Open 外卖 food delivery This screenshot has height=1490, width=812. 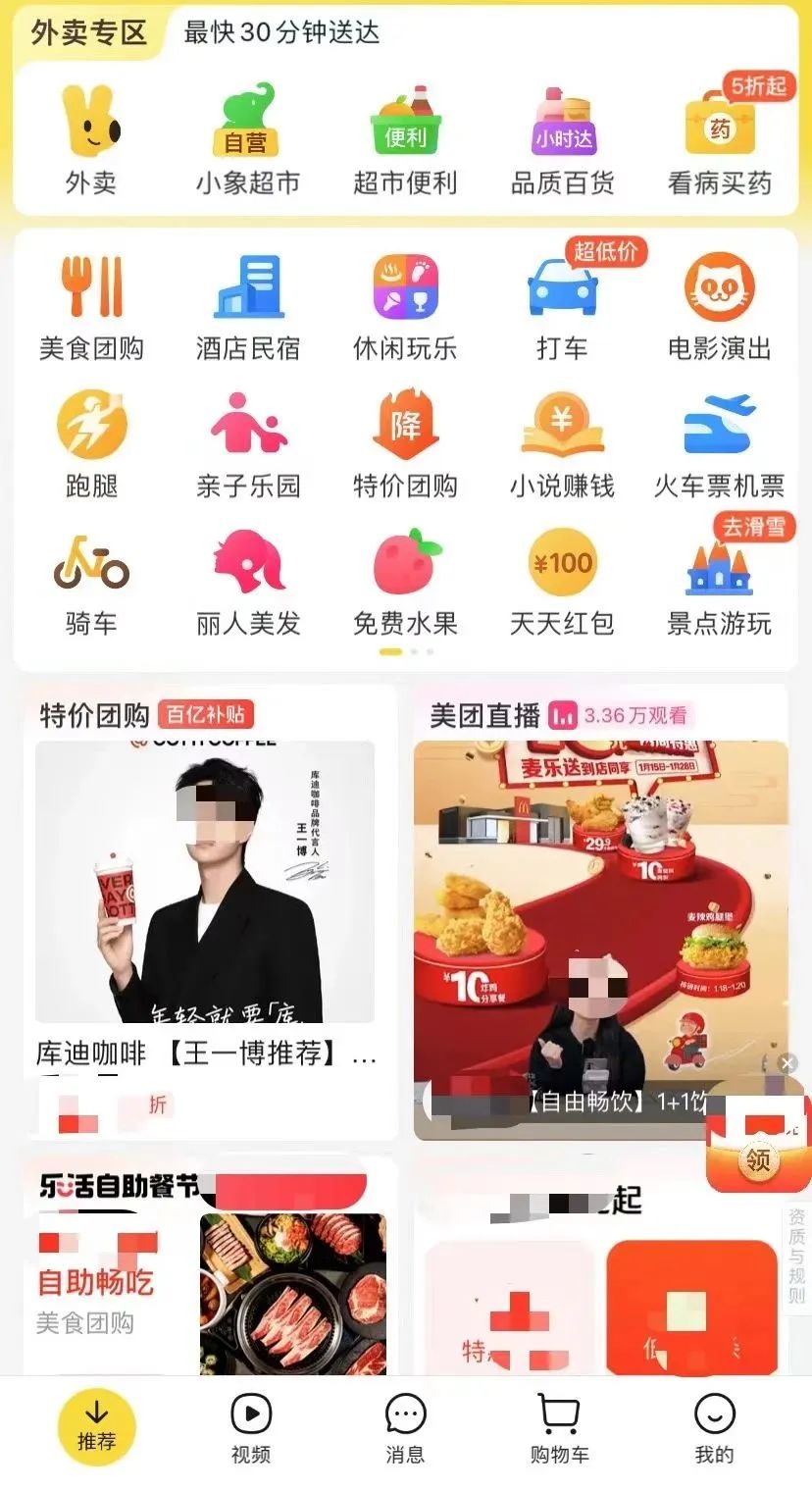coord(91,139)
